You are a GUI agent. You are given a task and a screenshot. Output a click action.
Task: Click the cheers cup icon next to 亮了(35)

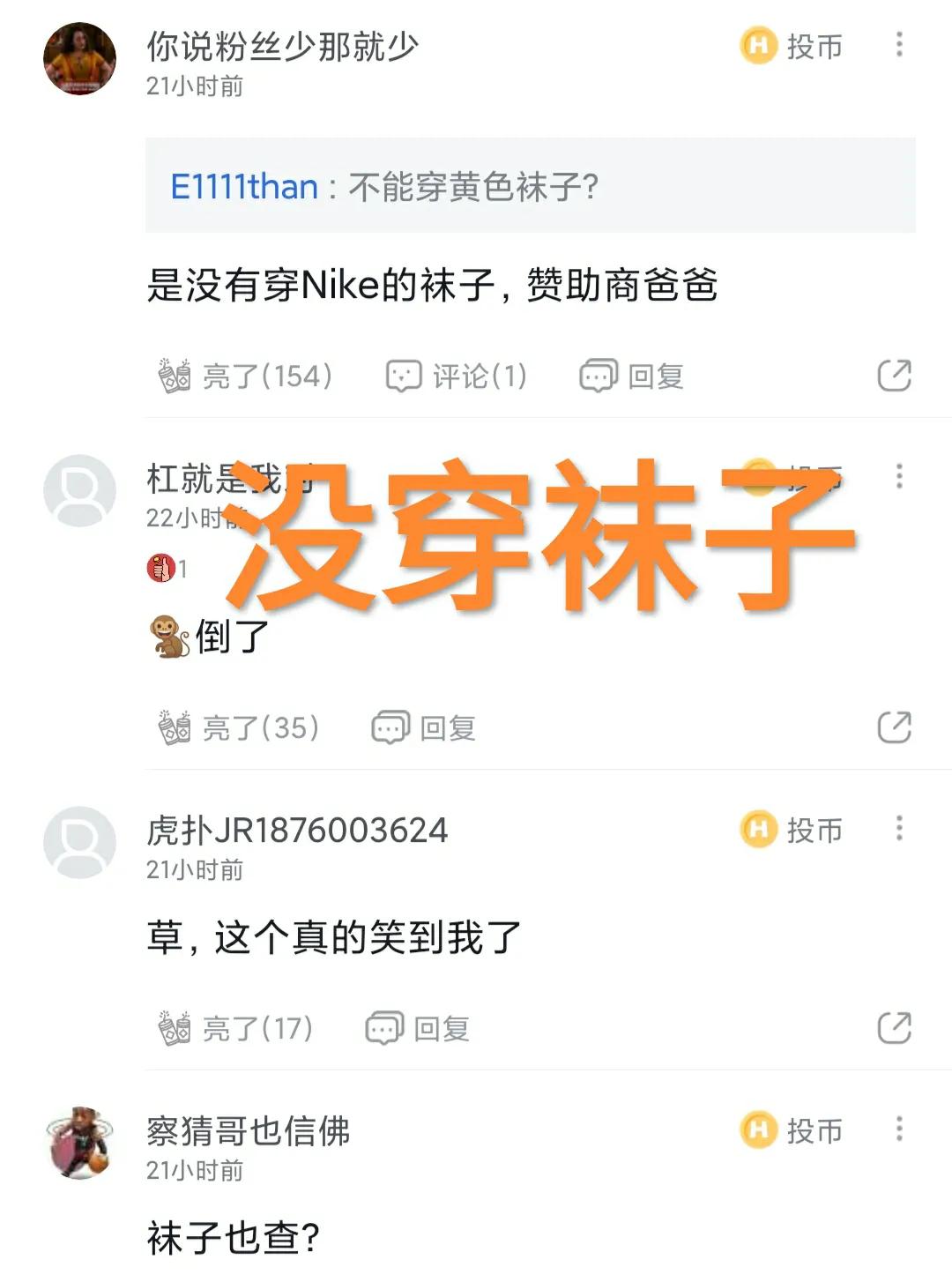(175, 725)
